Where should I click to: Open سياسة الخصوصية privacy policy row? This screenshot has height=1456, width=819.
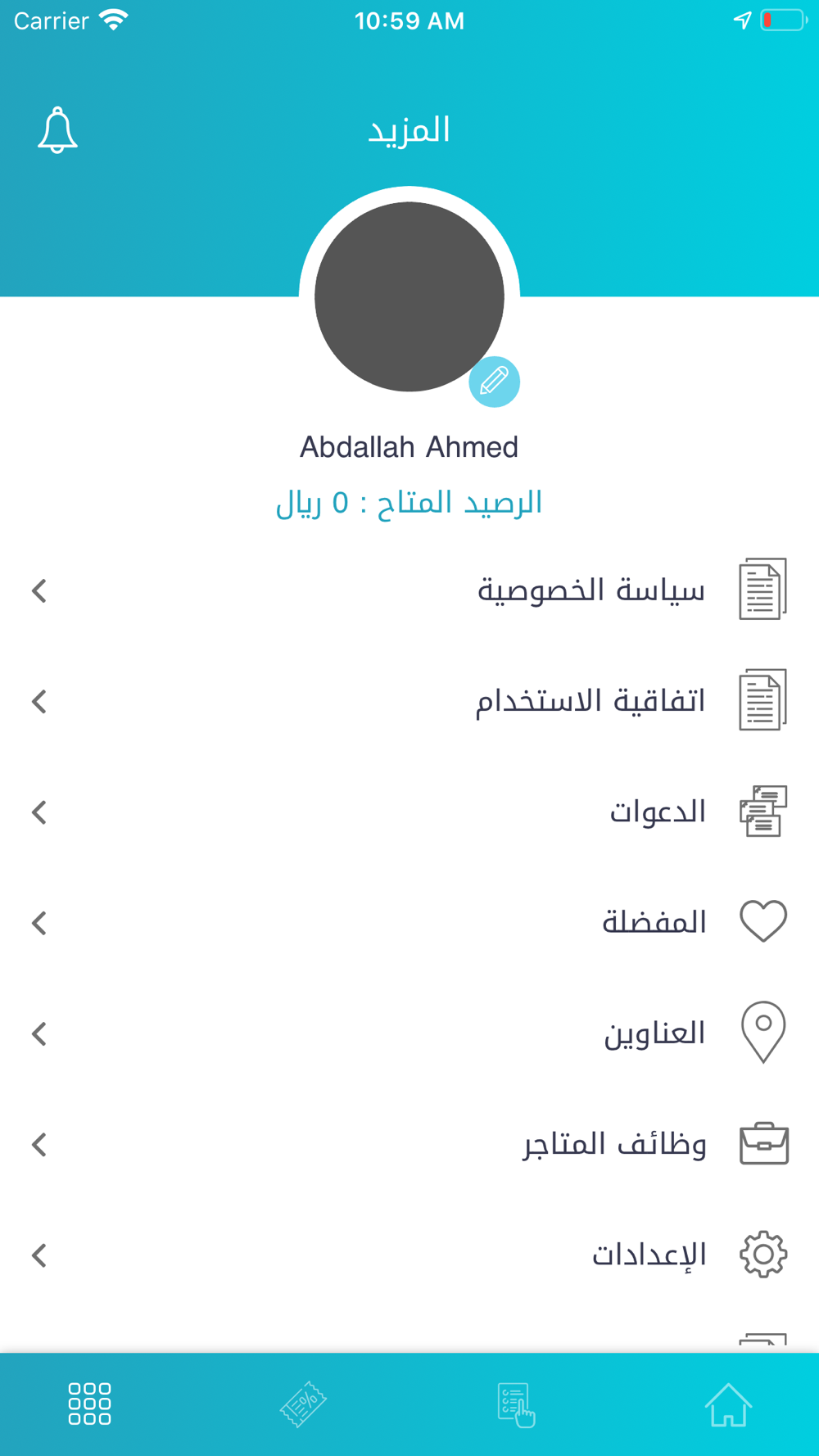click(x=409, y=590)
